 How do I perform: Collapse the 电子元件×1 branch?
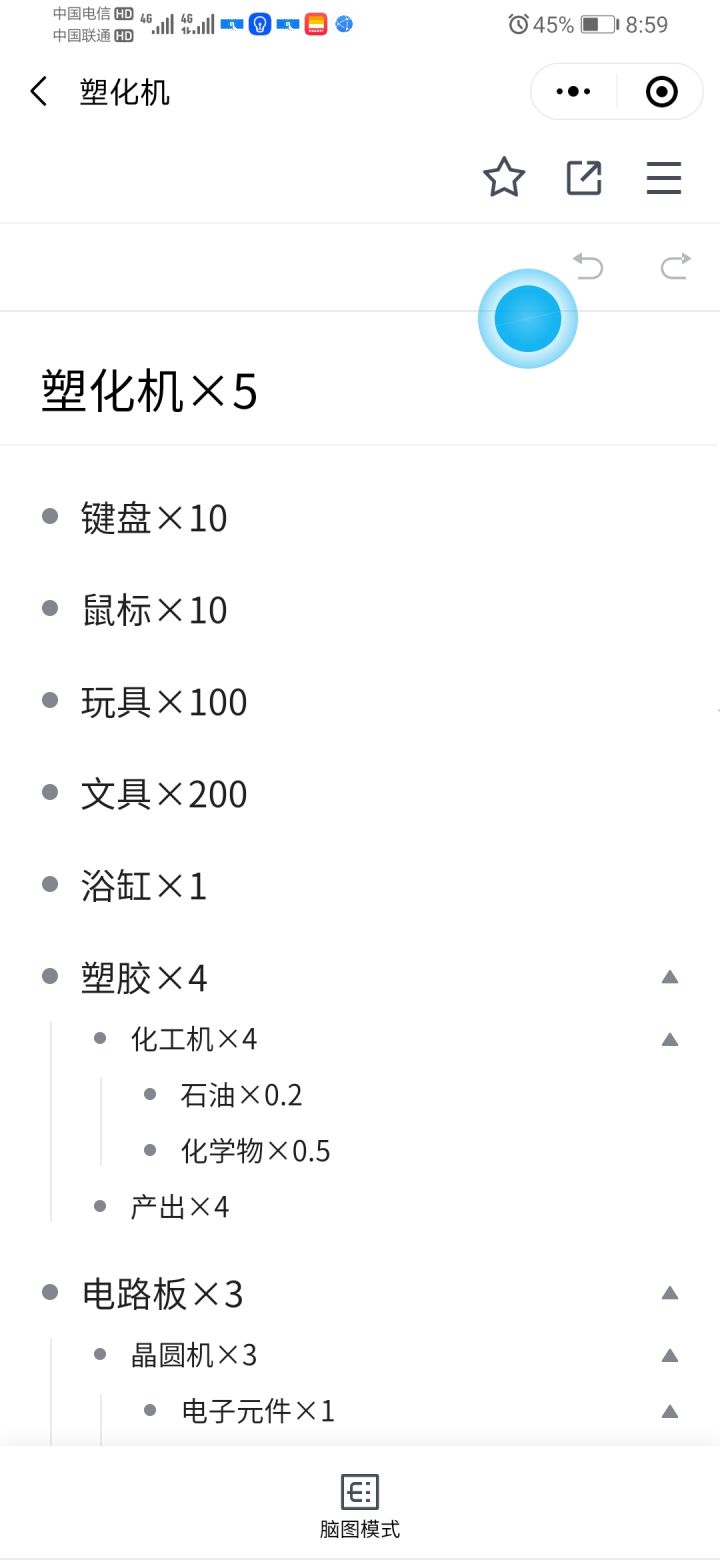click(x=669, y=1411)
